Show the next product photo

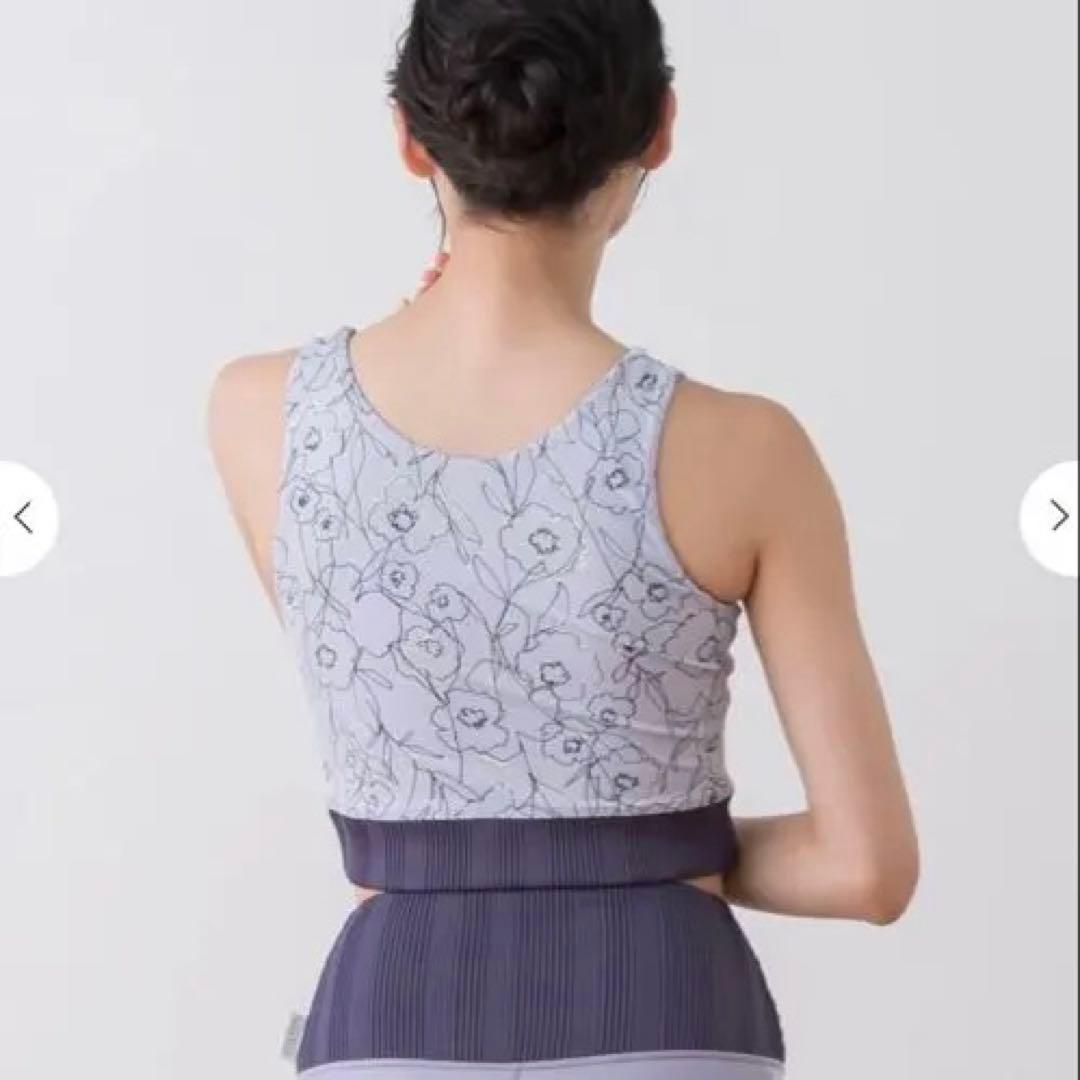1056,516
